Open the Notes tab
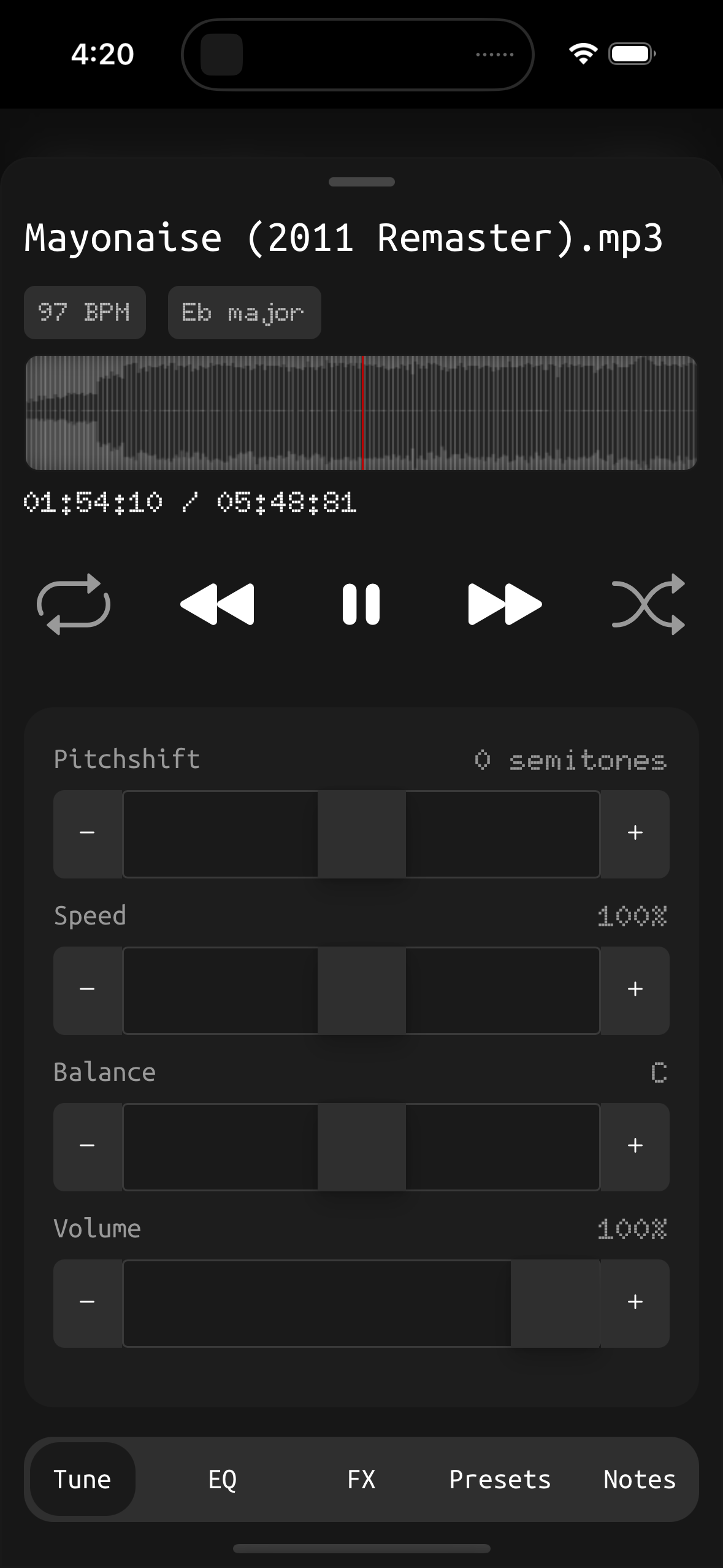723x1568 pixels. (x=640, y=1479)
